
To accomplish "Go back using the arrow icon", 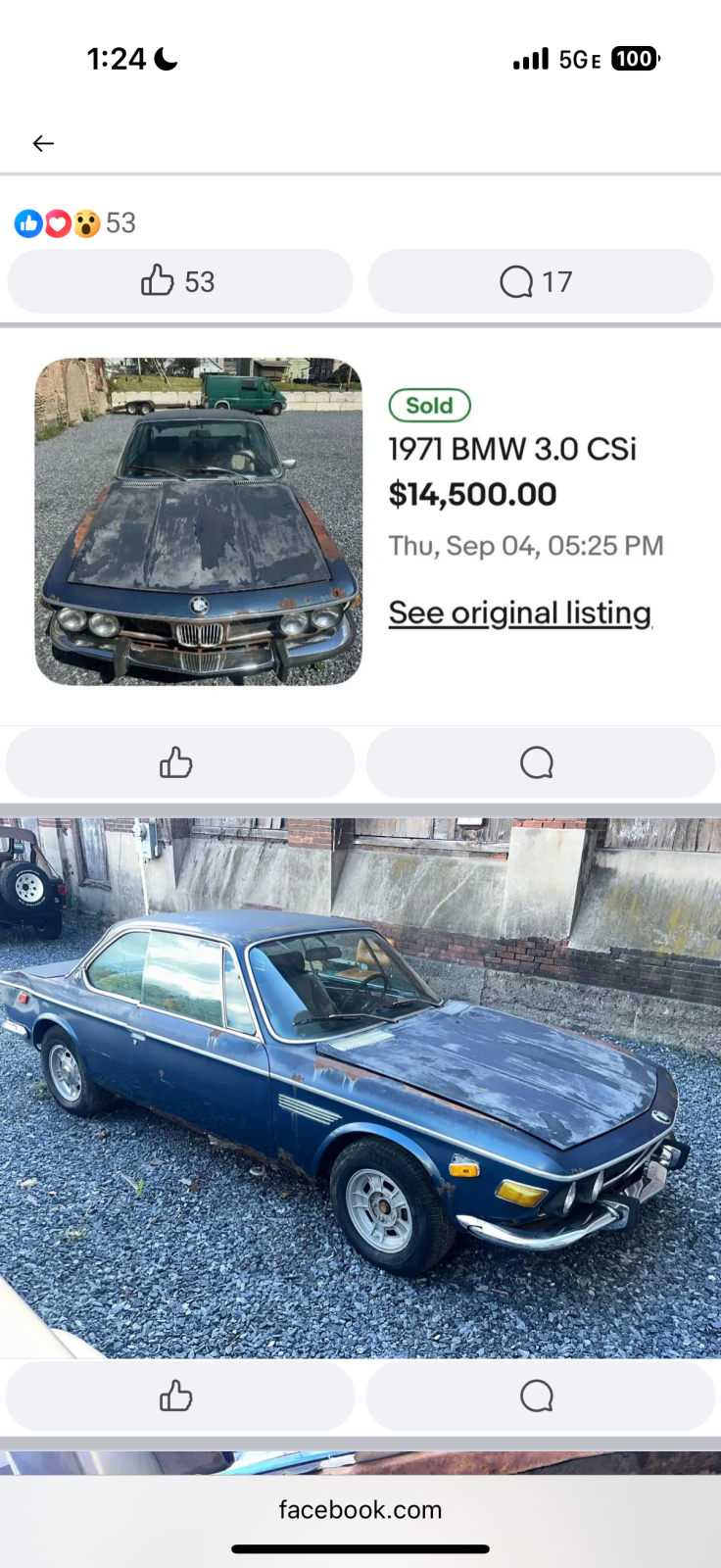I will coord(43,144).
